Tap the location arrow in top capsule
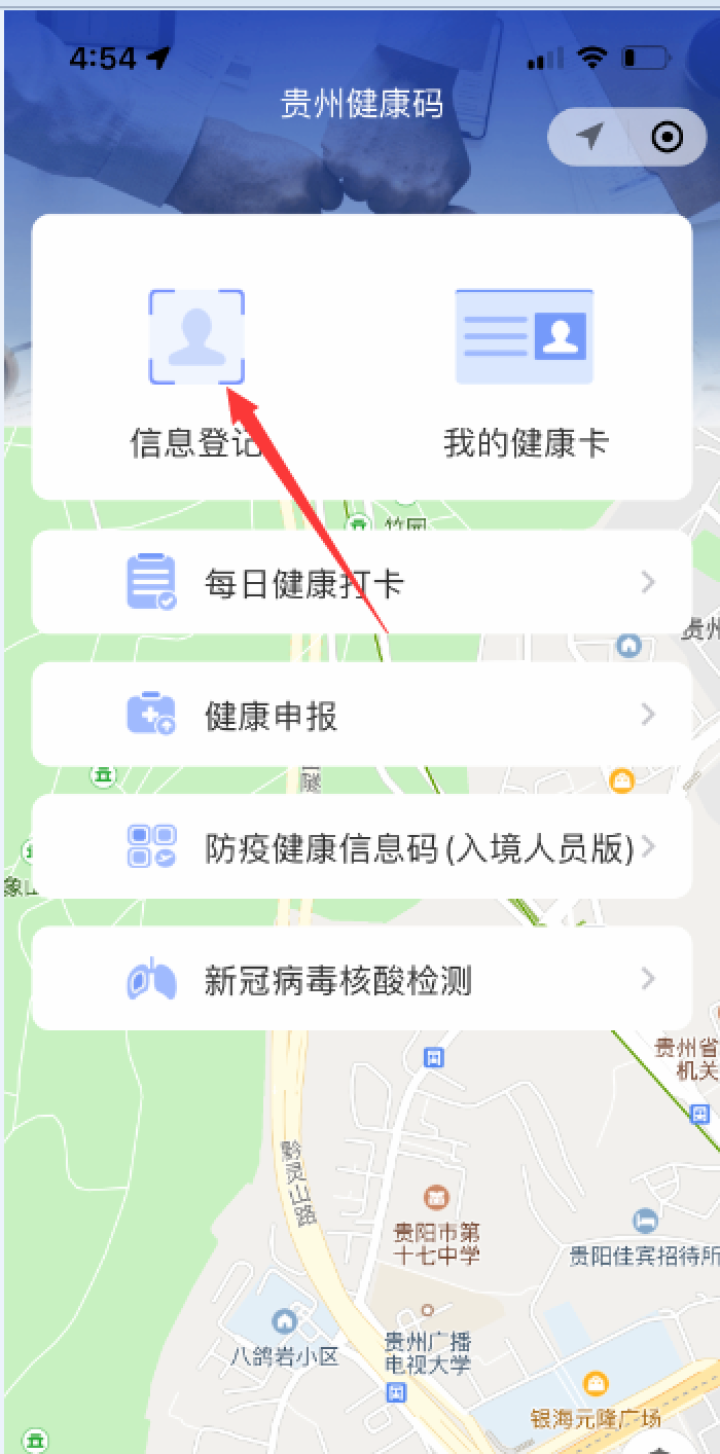720x1454 pixels. point(590,136)
